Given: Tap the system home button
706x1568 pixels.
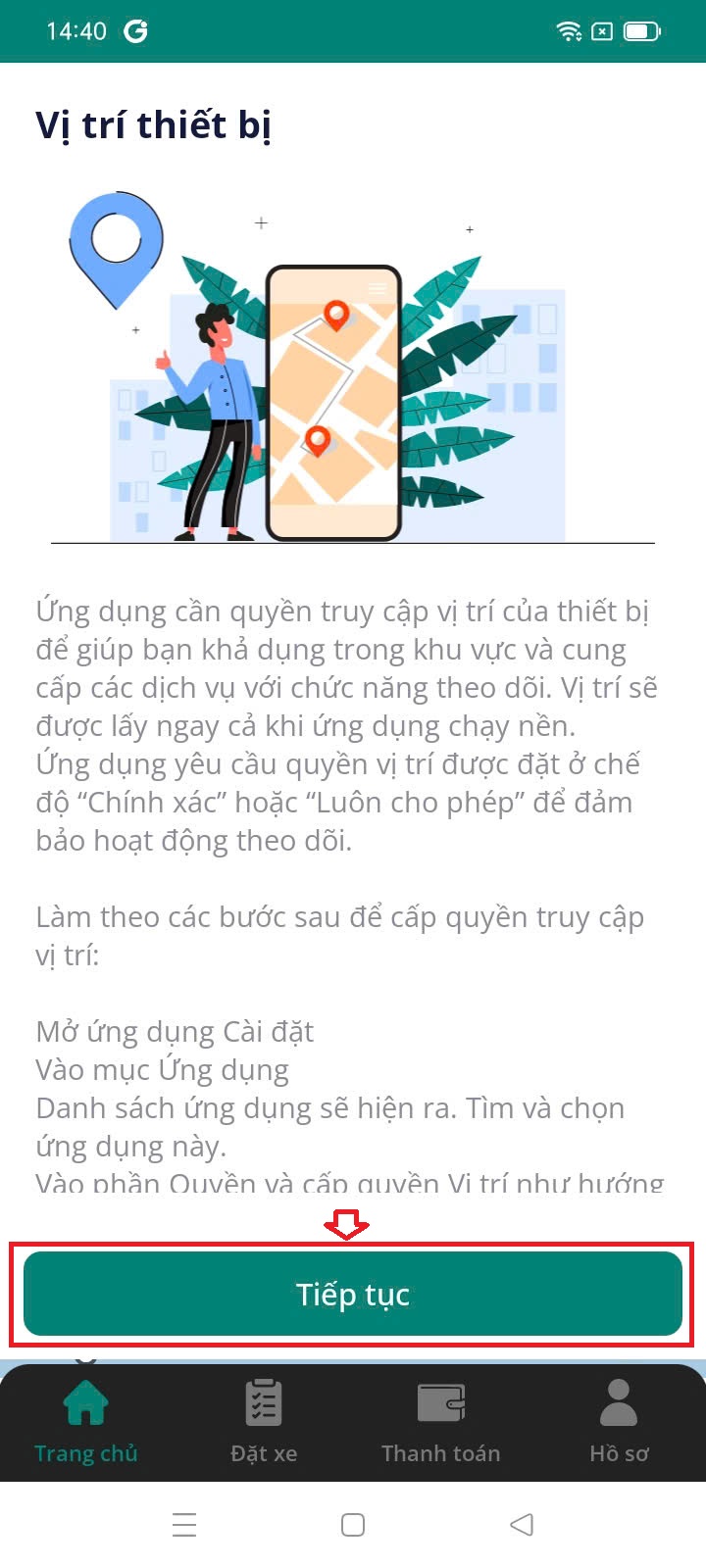Looking at the screenshot, I should click(x=353, y=1524).
